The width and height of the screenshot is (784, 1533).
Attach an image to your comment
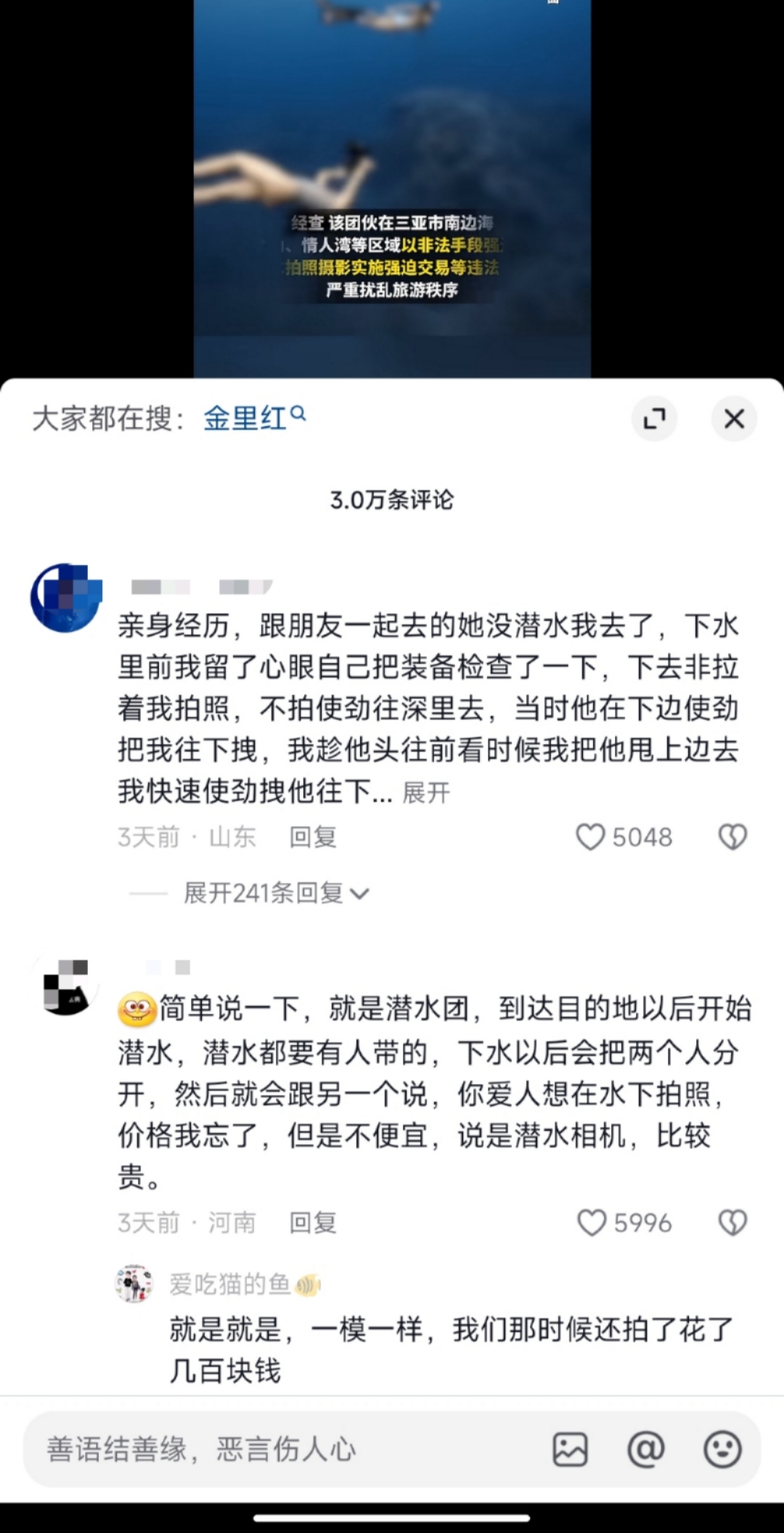coord(570,1449)
